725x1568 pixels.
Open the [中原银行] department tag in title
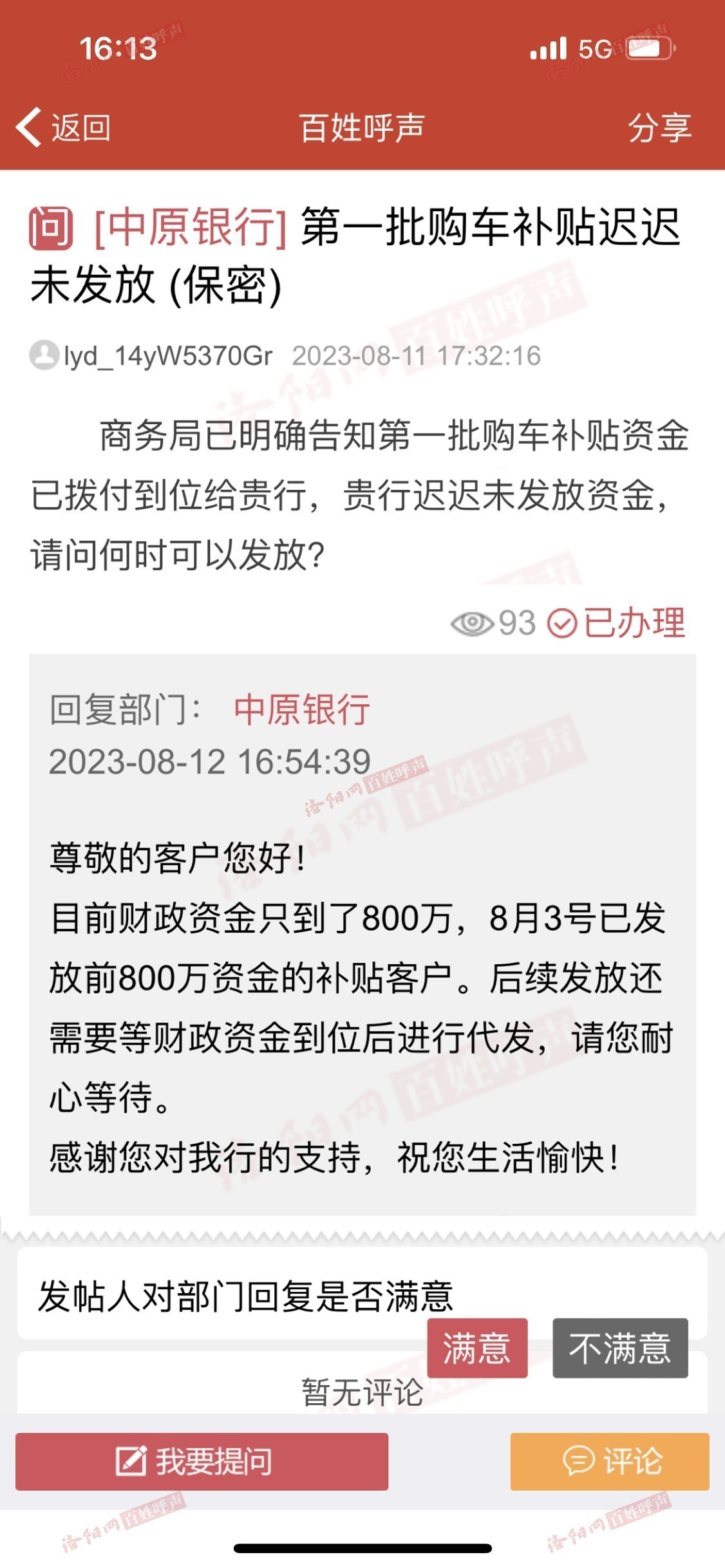[x=191, y=227]
